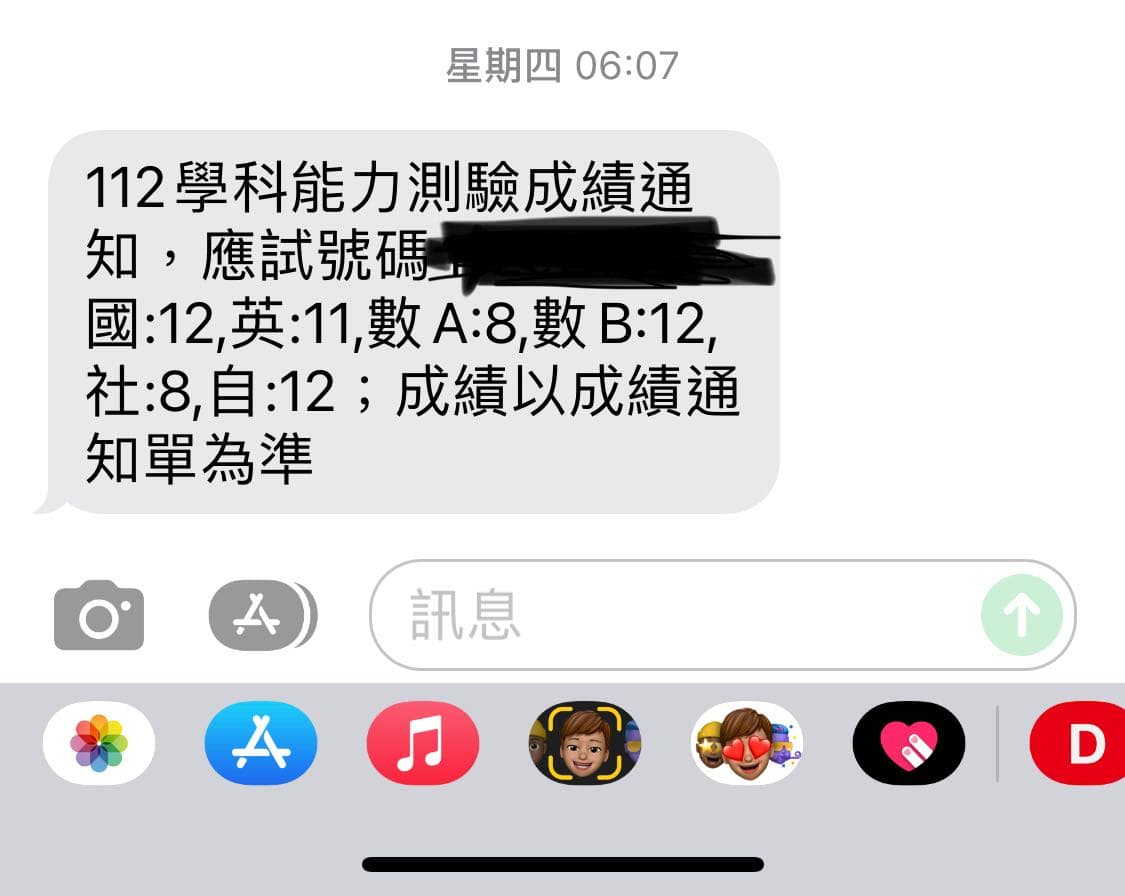Viewport: 1125px width, 896px height.
Task: Open the Digital Touch heart app
Action: pyautogui.click(x=909, y=743)
